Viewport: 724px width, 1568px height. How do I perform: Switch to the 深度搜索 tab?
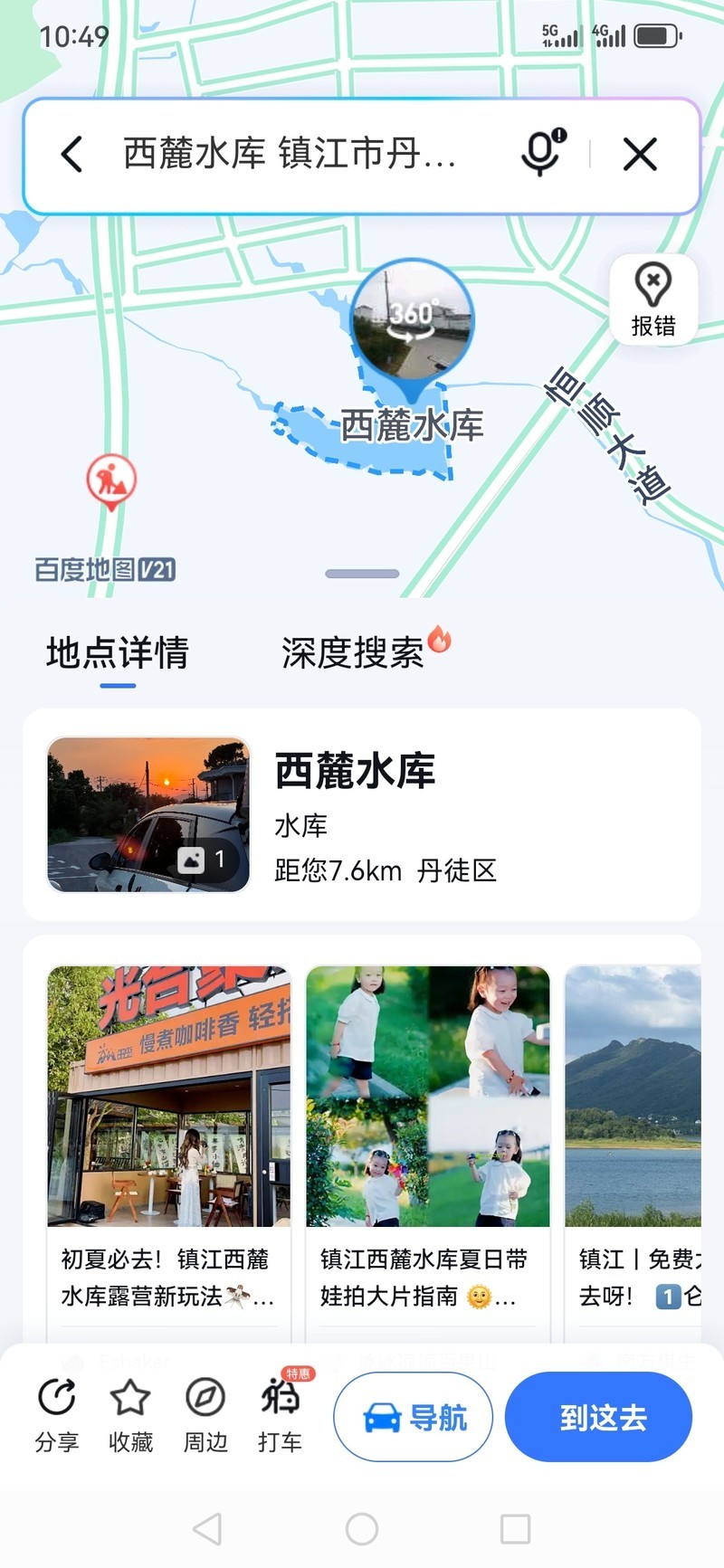point(355,653)
